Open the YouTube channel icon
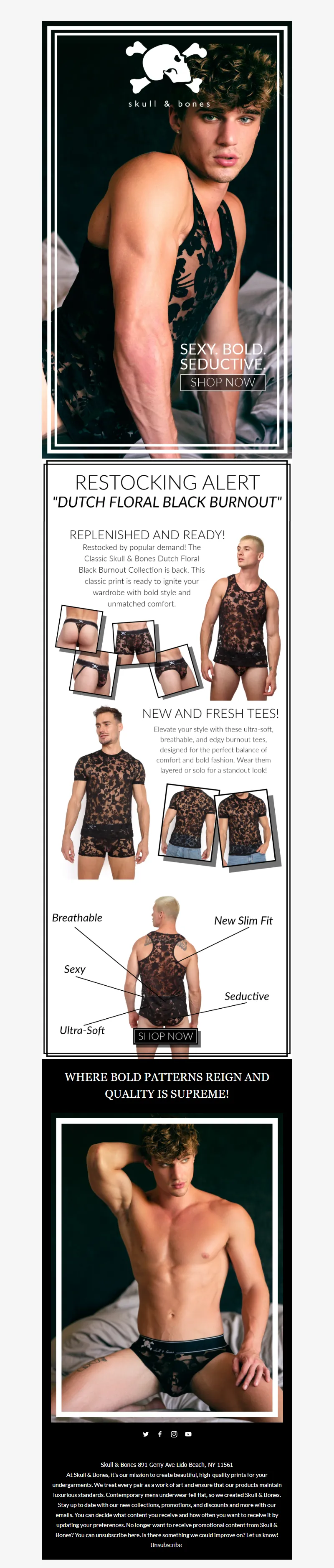 [x=189, y=1434]
